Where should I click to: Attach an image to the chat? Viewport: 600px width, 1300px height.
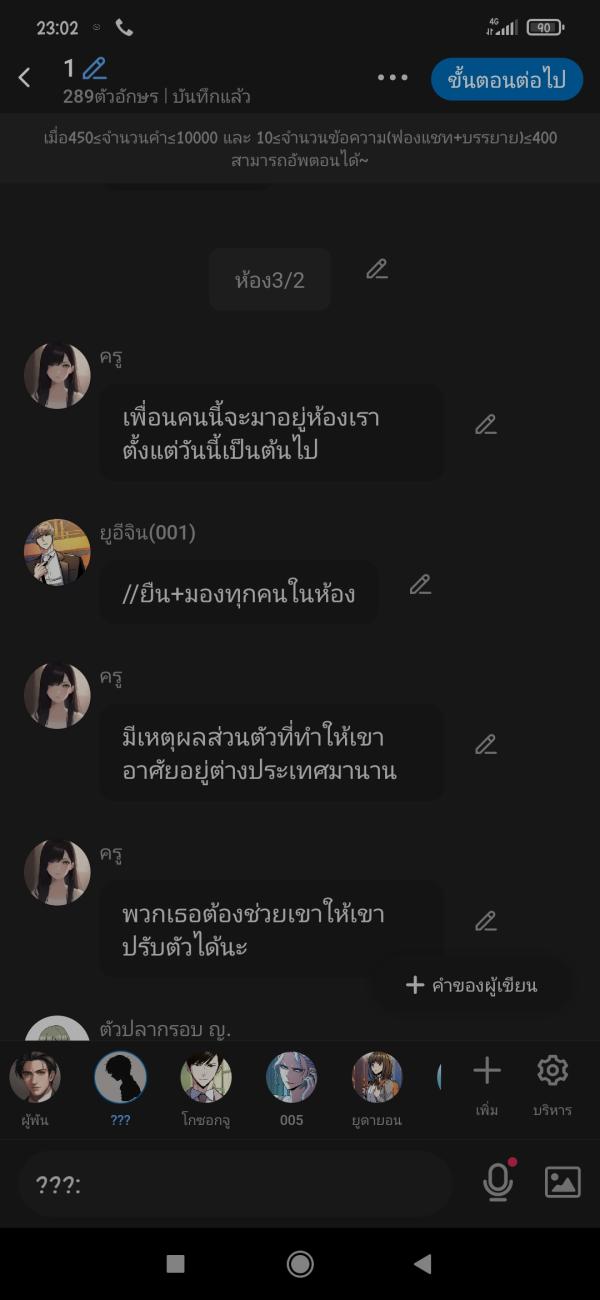pyautogui.click(x=562, y=1182)
